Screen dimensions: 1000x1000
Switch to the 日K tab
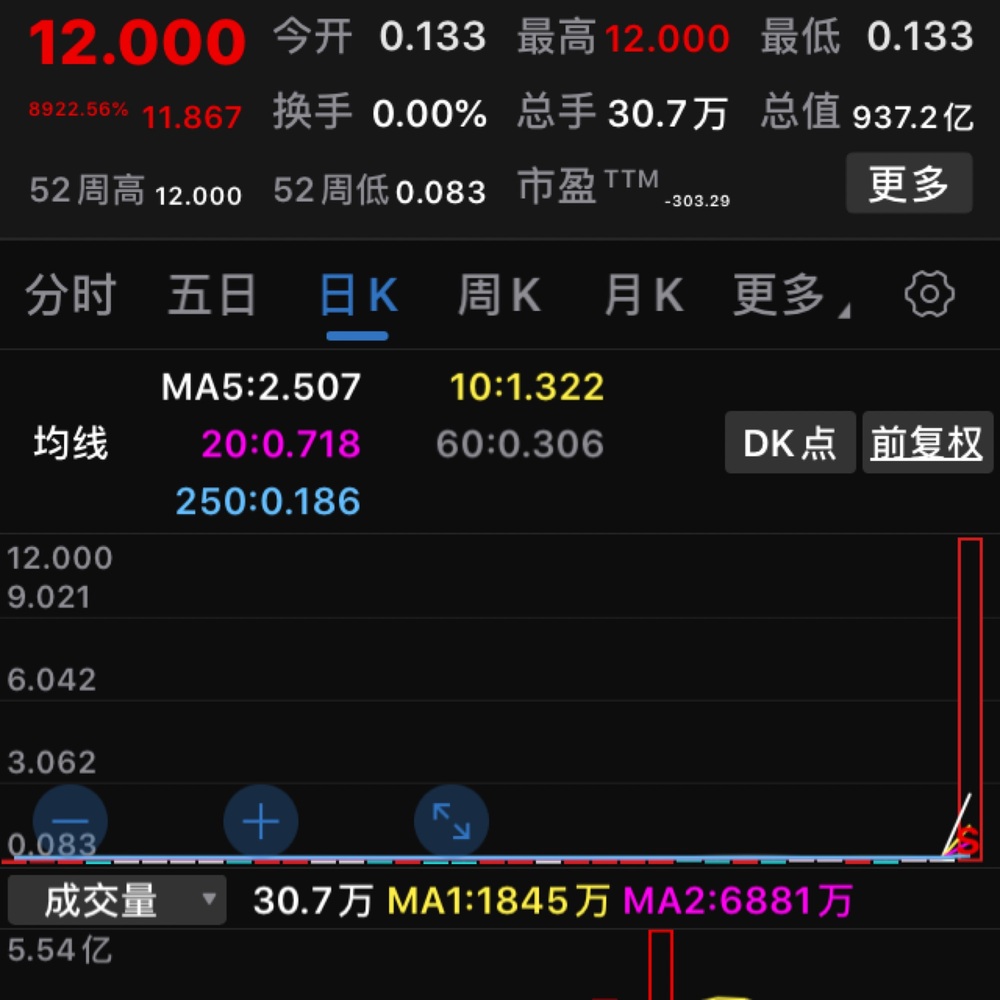coord(358,295)
